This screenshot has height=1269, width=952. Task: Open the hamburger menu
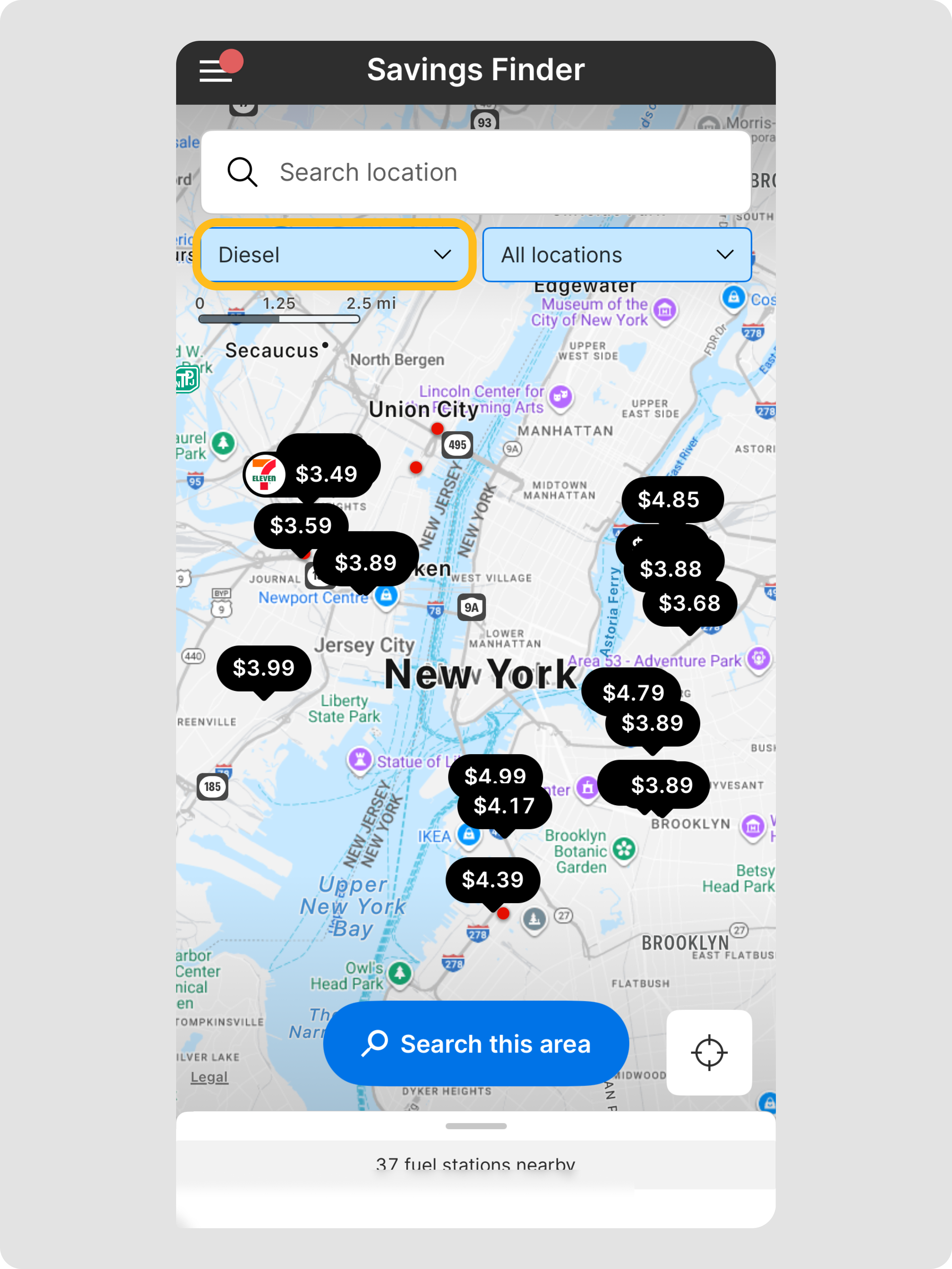[x=216, y=71]
